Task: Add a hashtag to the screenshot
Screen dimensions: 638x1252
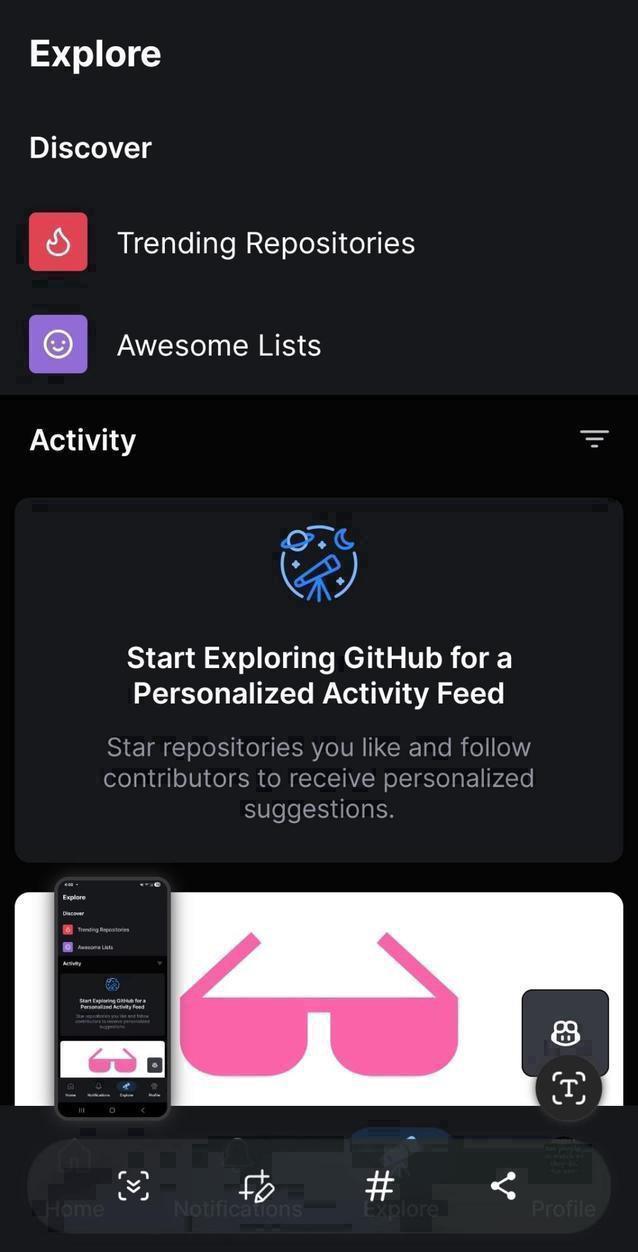Action: 380,1186
